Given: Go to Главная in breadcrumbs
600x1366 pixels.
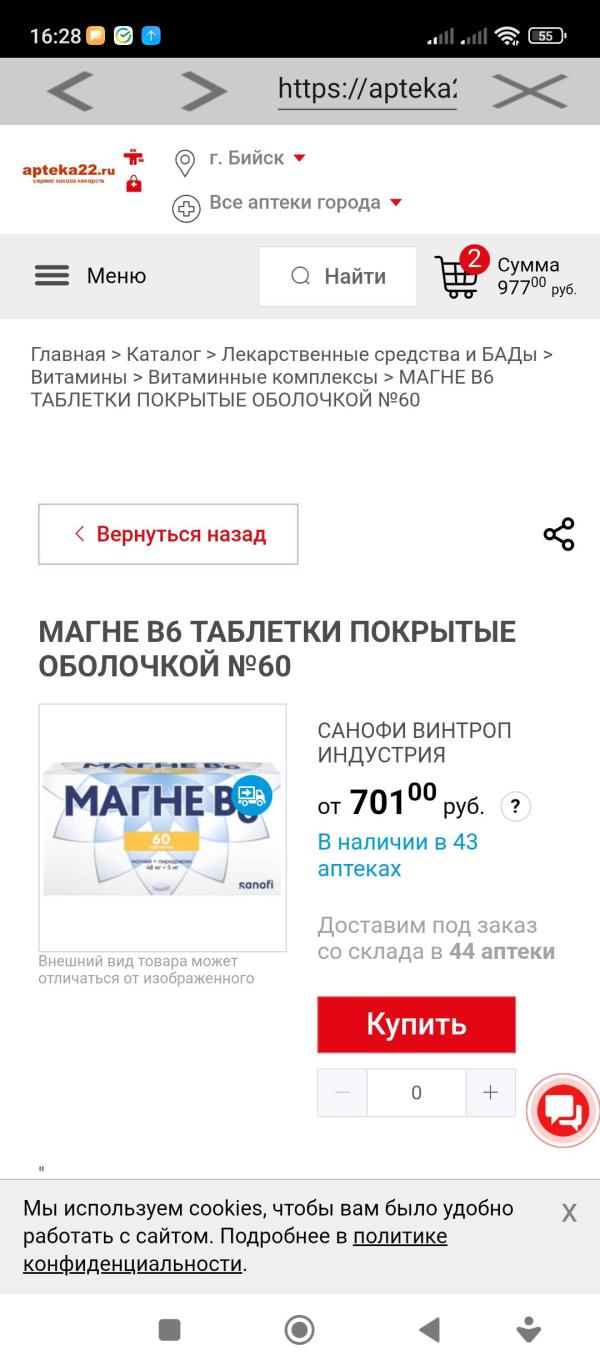Looking at the screenshot, I should pos(68,354).
